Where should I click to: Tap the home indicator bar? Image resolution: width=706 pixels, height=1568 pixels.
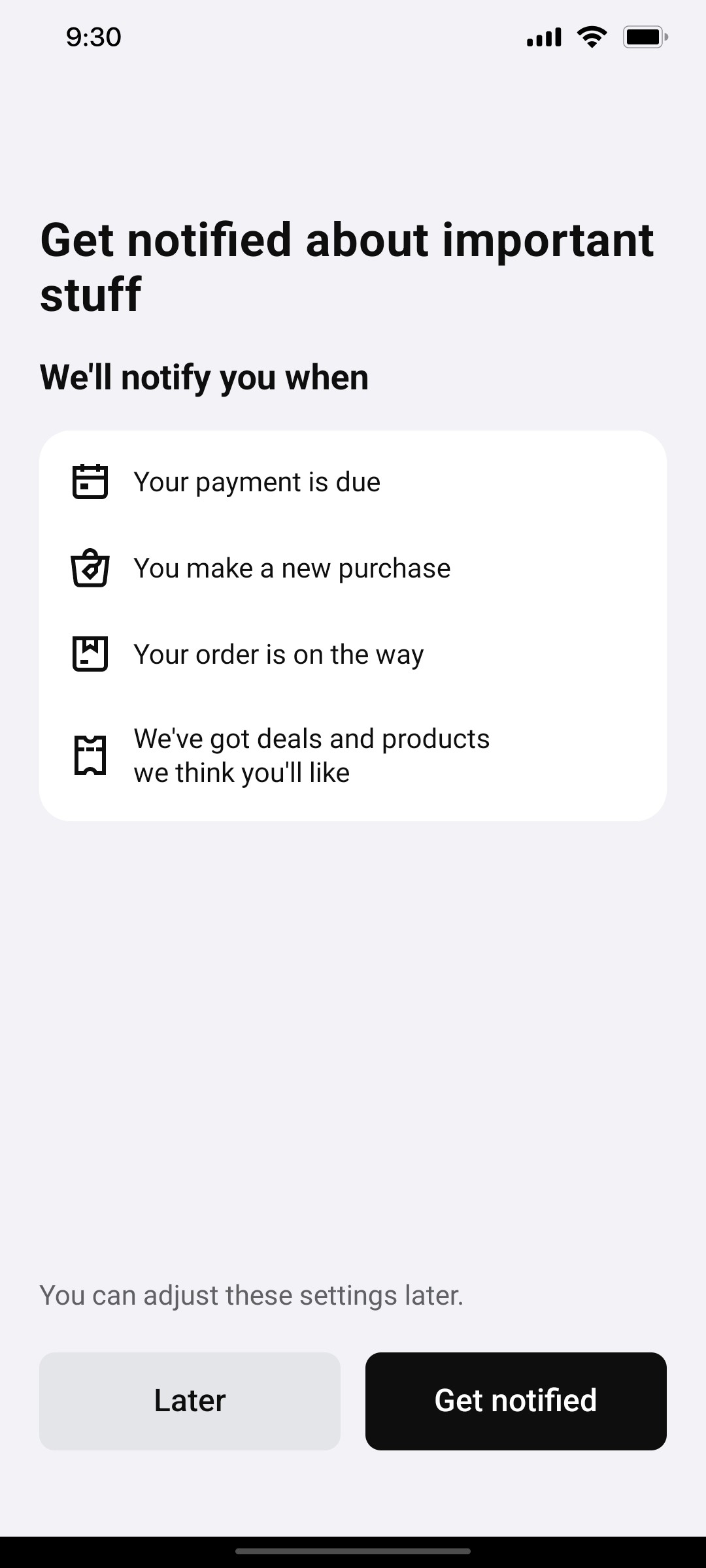click(x=353, y=1550)
